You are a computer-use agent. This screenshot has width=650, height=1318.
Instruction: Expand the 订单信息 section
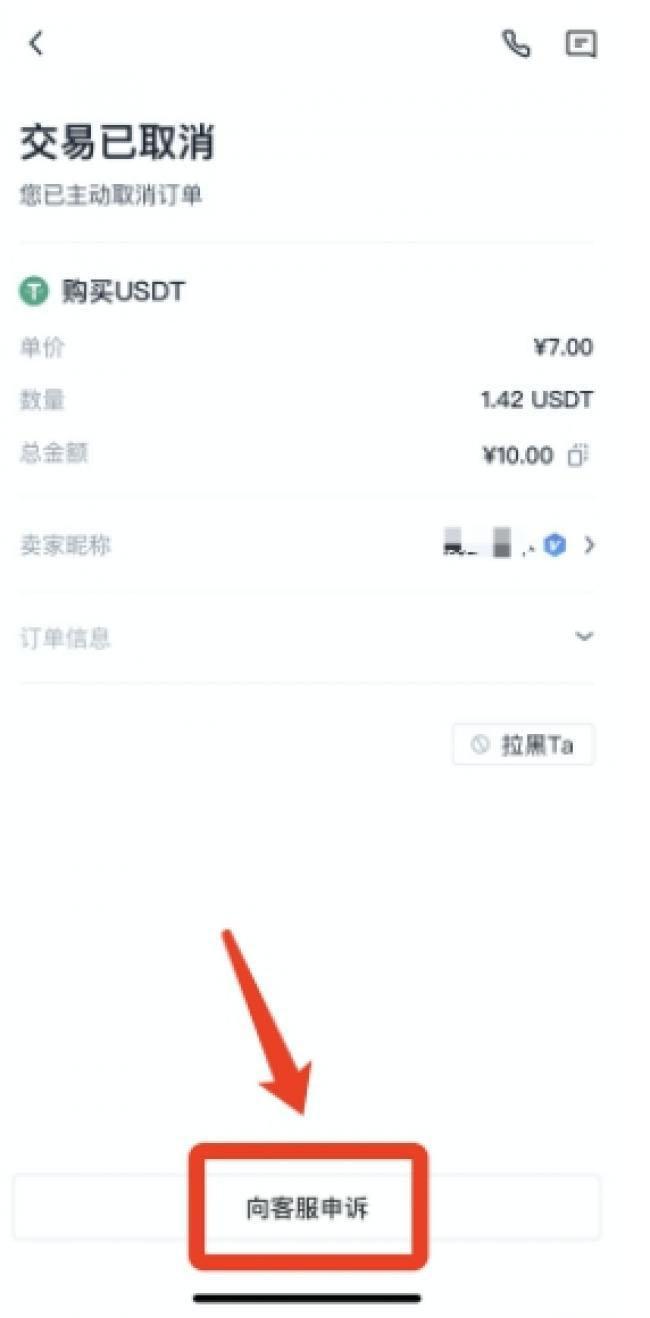584,637
